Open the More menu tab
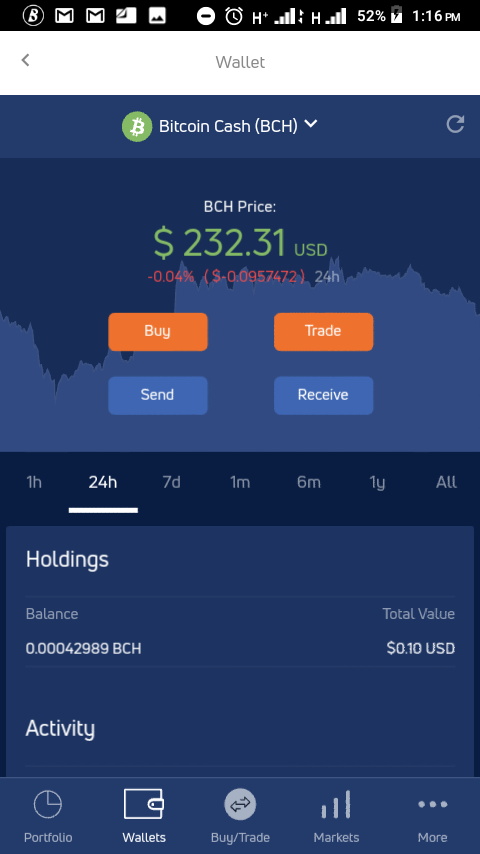Viewport: 480px width, 854px height. point(433,816)
